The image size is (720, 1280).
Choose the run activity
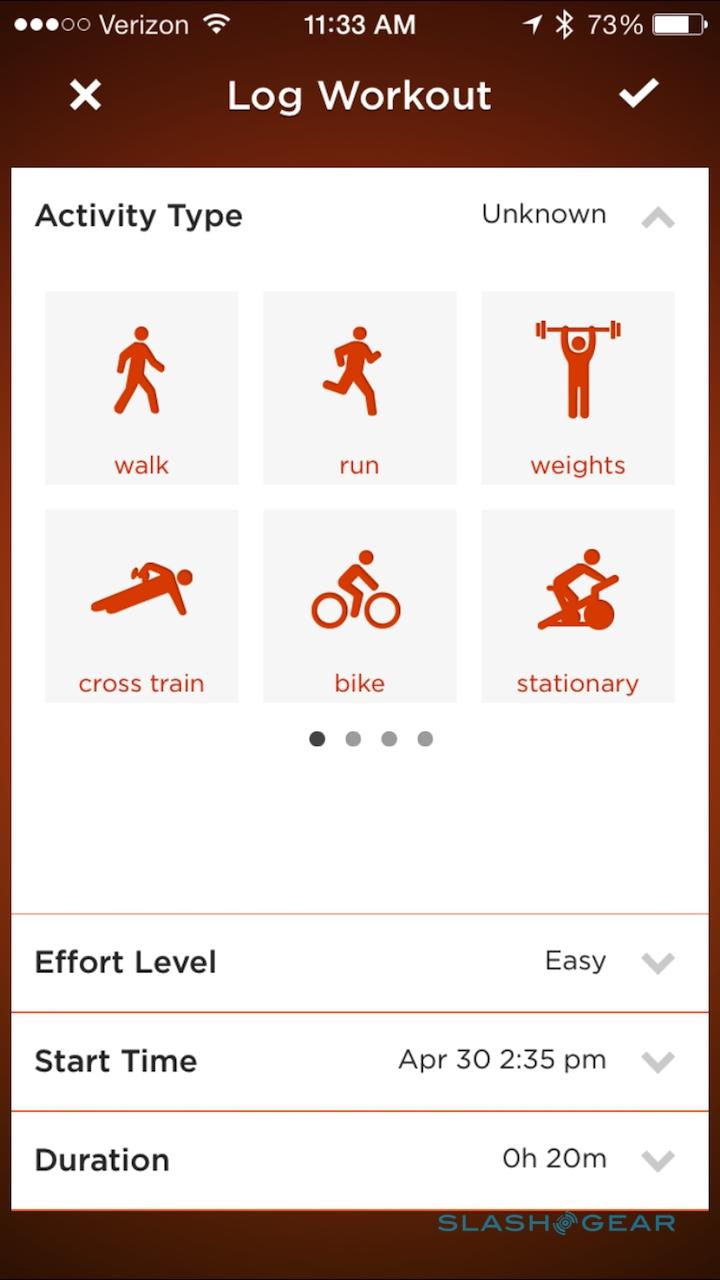(359, 388)
